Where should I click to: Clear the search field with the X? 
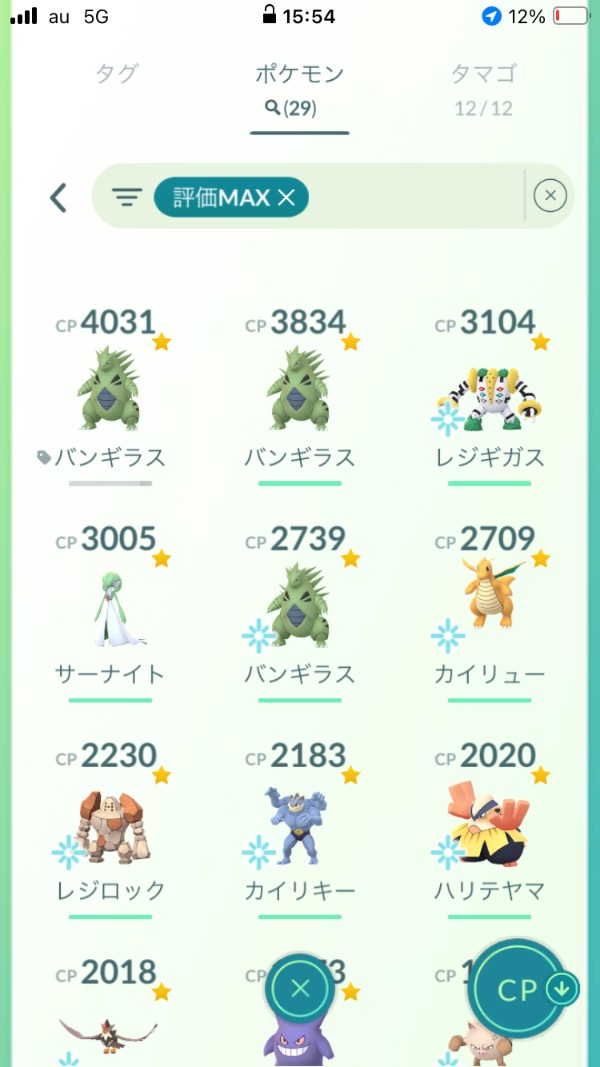click(550, 197)
